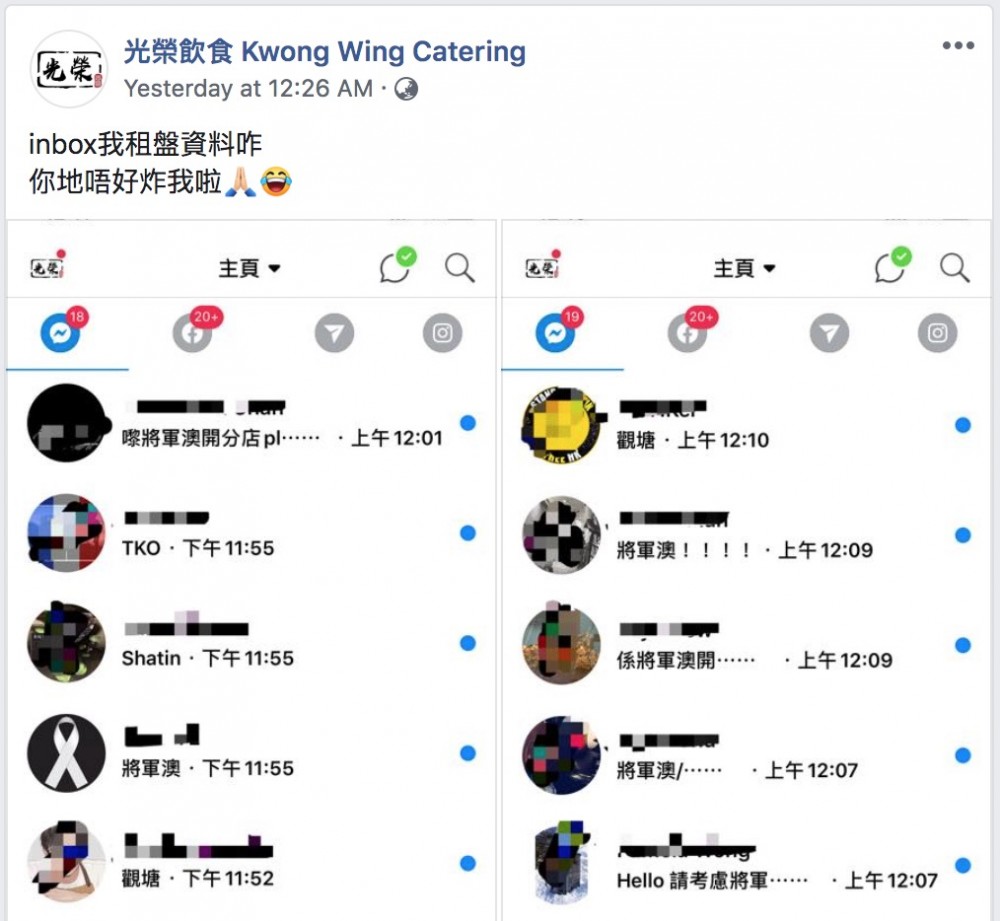Open the Kwong Wing Catering page name link
The height and width of the screenshot is (921, 1000).
tap(324, 51)
